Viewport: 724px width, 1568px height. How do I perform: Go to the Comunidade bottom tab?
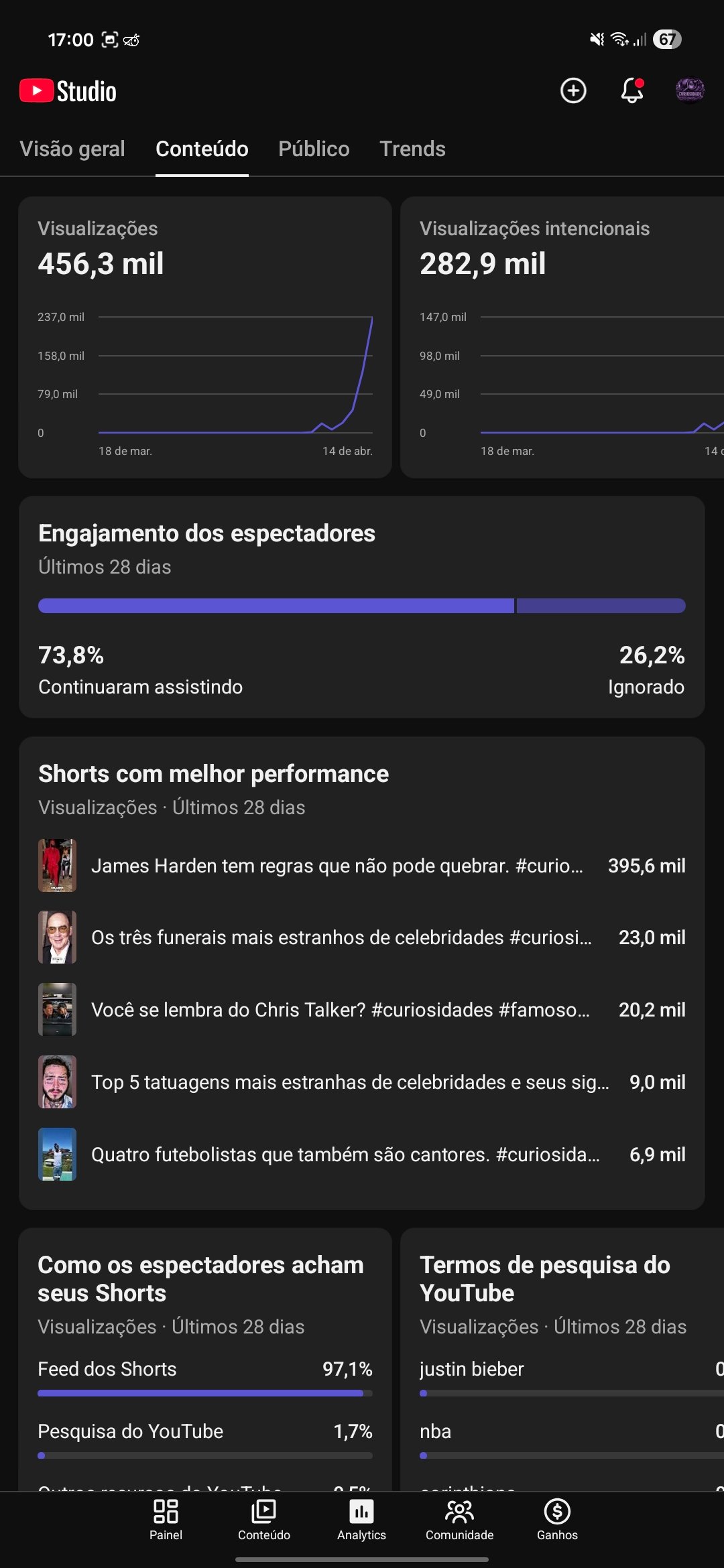(x=459, y=1519)
